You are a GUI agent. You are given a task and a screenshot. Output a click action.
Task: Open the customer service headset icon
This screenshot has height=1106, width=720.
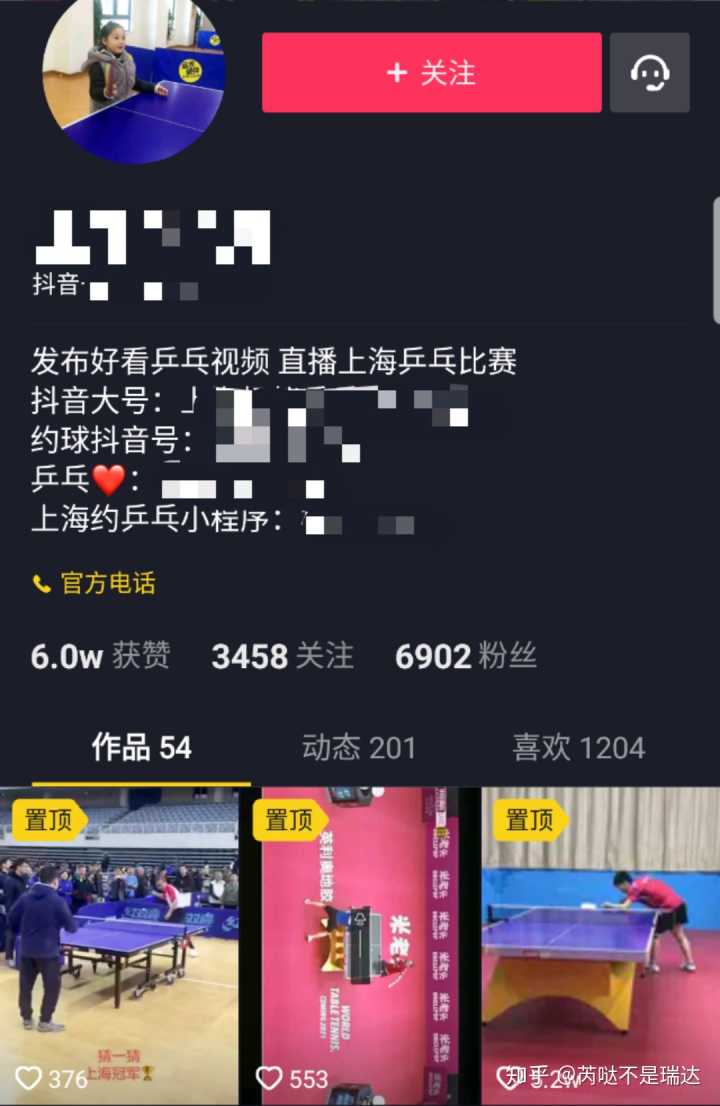pos(650,73)
